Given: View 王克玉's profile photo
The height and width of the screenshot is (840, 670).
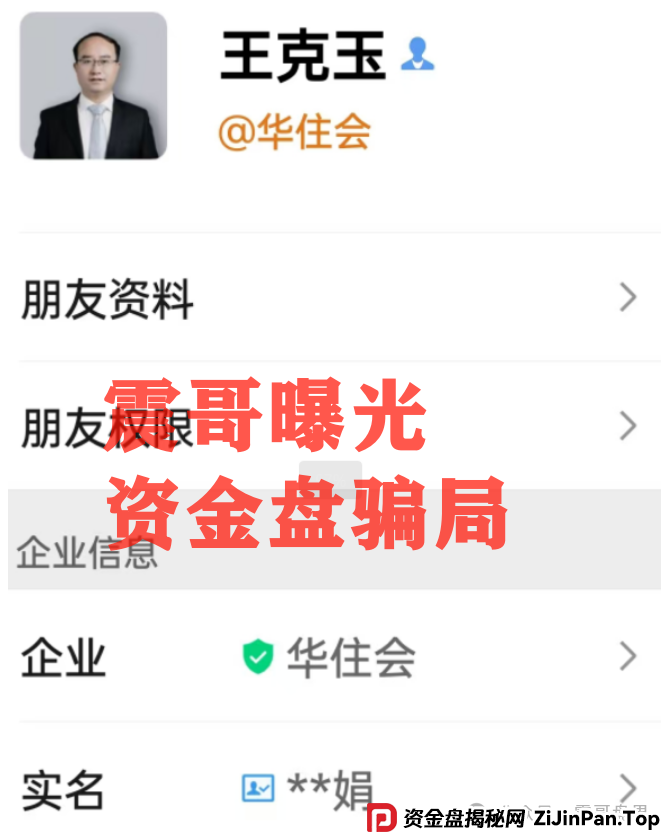Looking at the screenshot, I should pos(93,86).
